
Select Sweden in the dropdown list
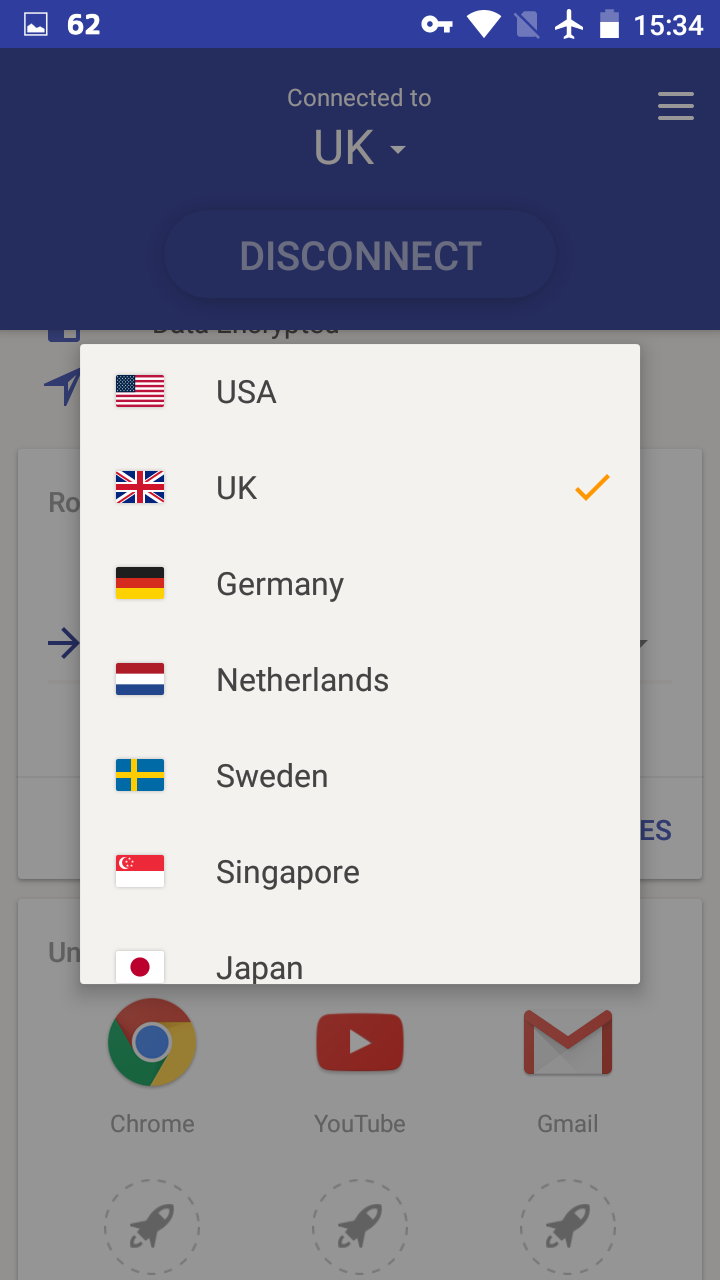(x=360, y=776)
